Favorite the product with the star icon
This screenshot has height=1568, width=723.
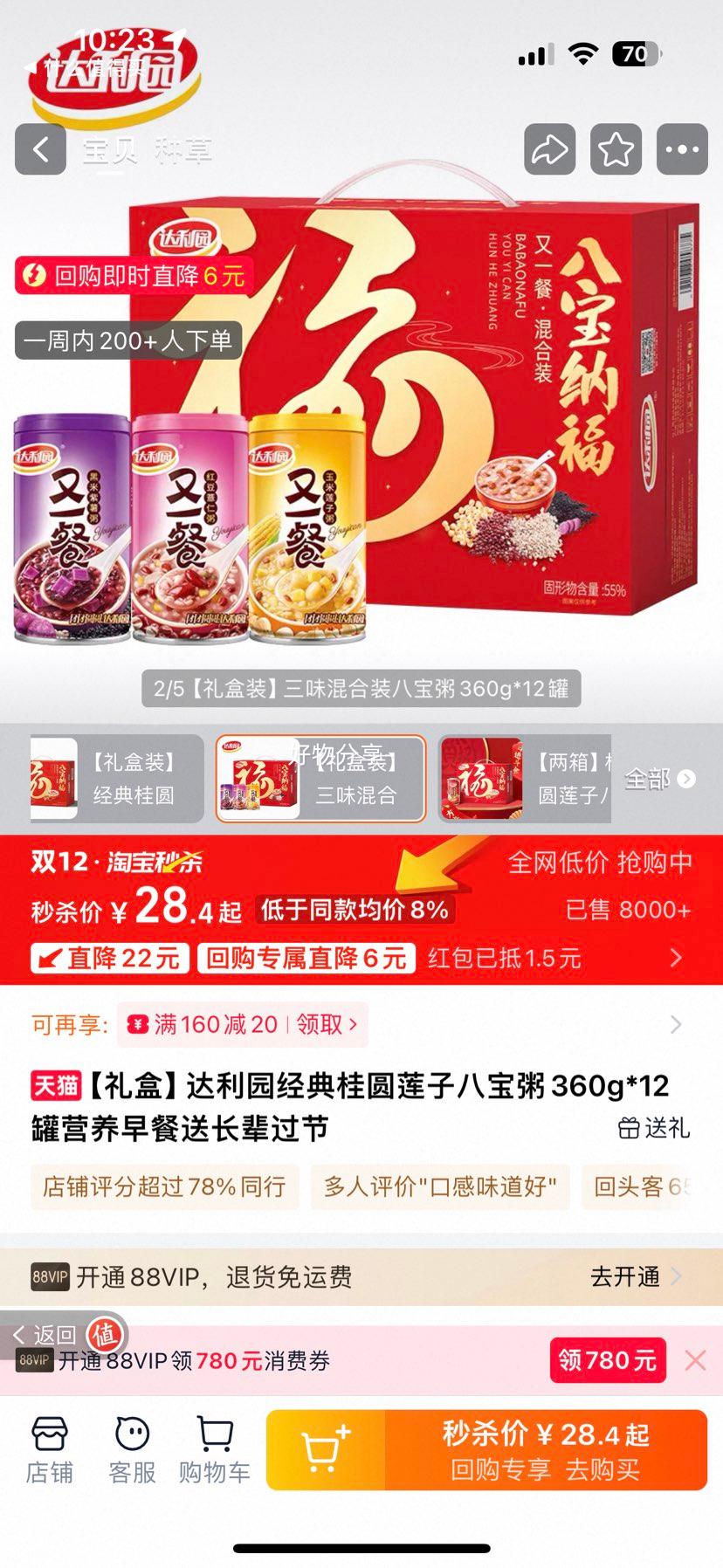[615, 148]
